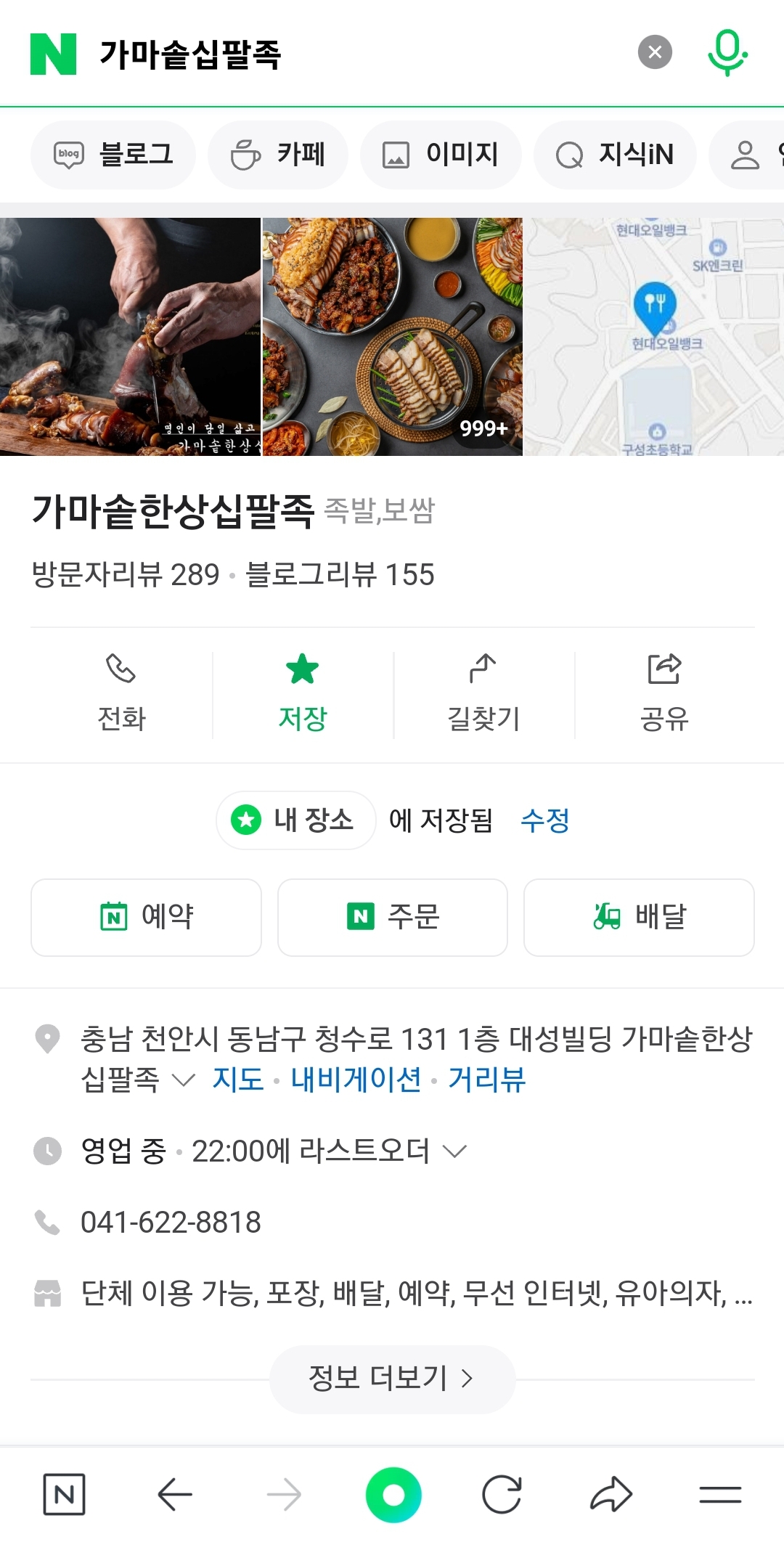784x1542 pixels.
Task: Tap 정보 더보기 for more info
Action: [392, 1378]
